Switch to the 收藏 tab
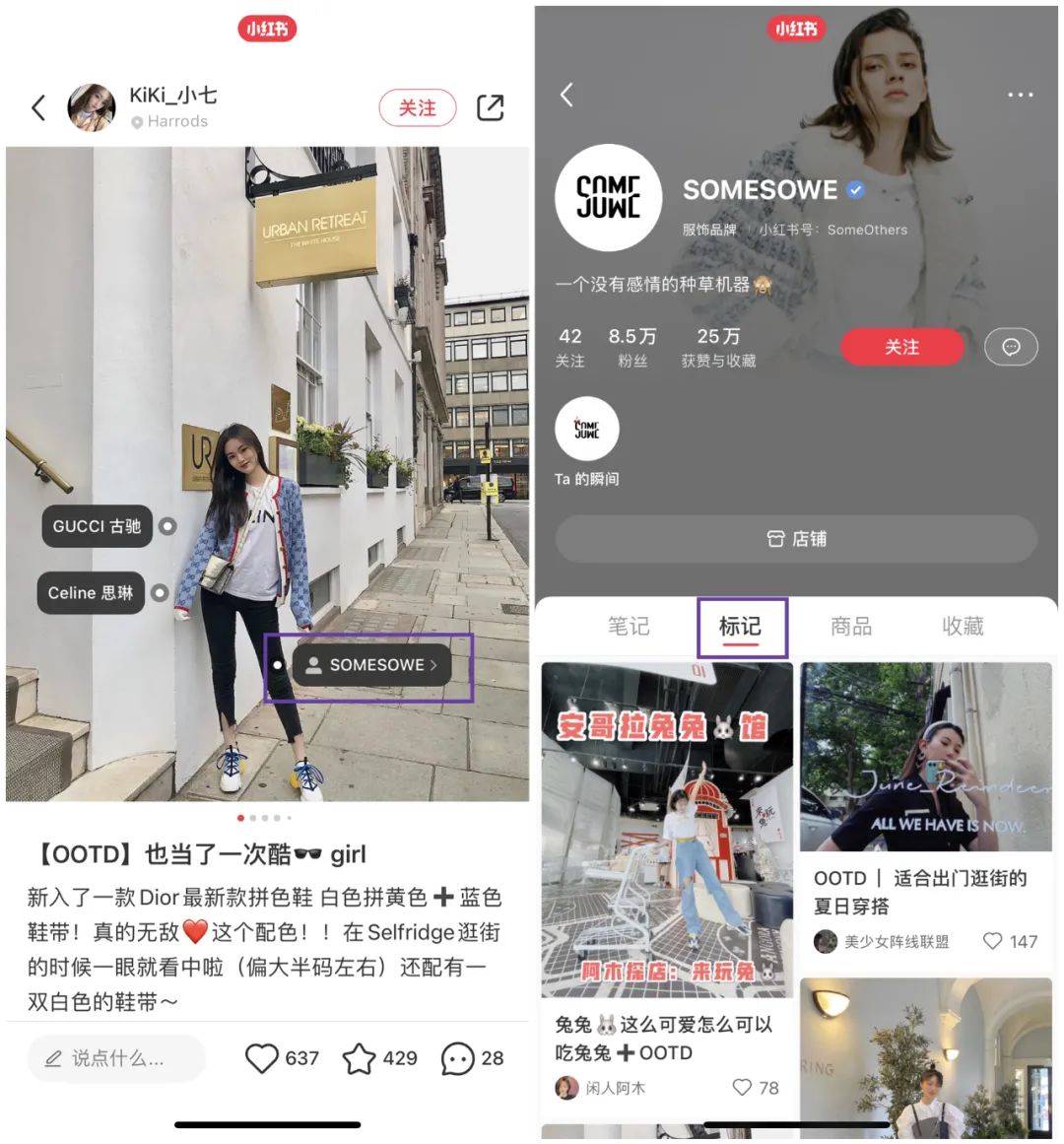The width and height of the screenshot is (1064, 1144). pyautogui.click(x=963, y=626)
